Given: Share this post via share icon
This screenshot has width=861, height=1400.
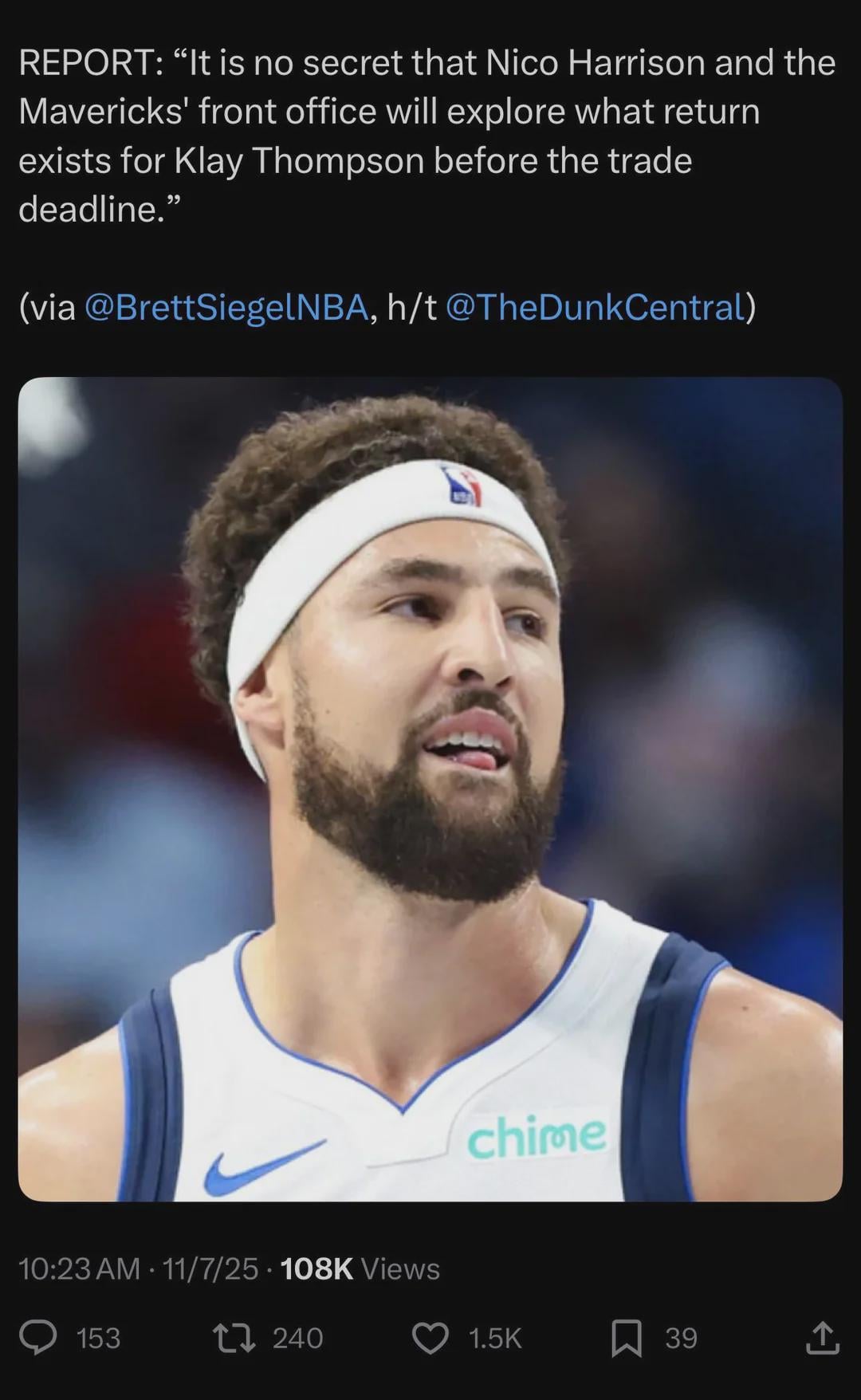Looking at the screenshot, I should (822, 1338).
